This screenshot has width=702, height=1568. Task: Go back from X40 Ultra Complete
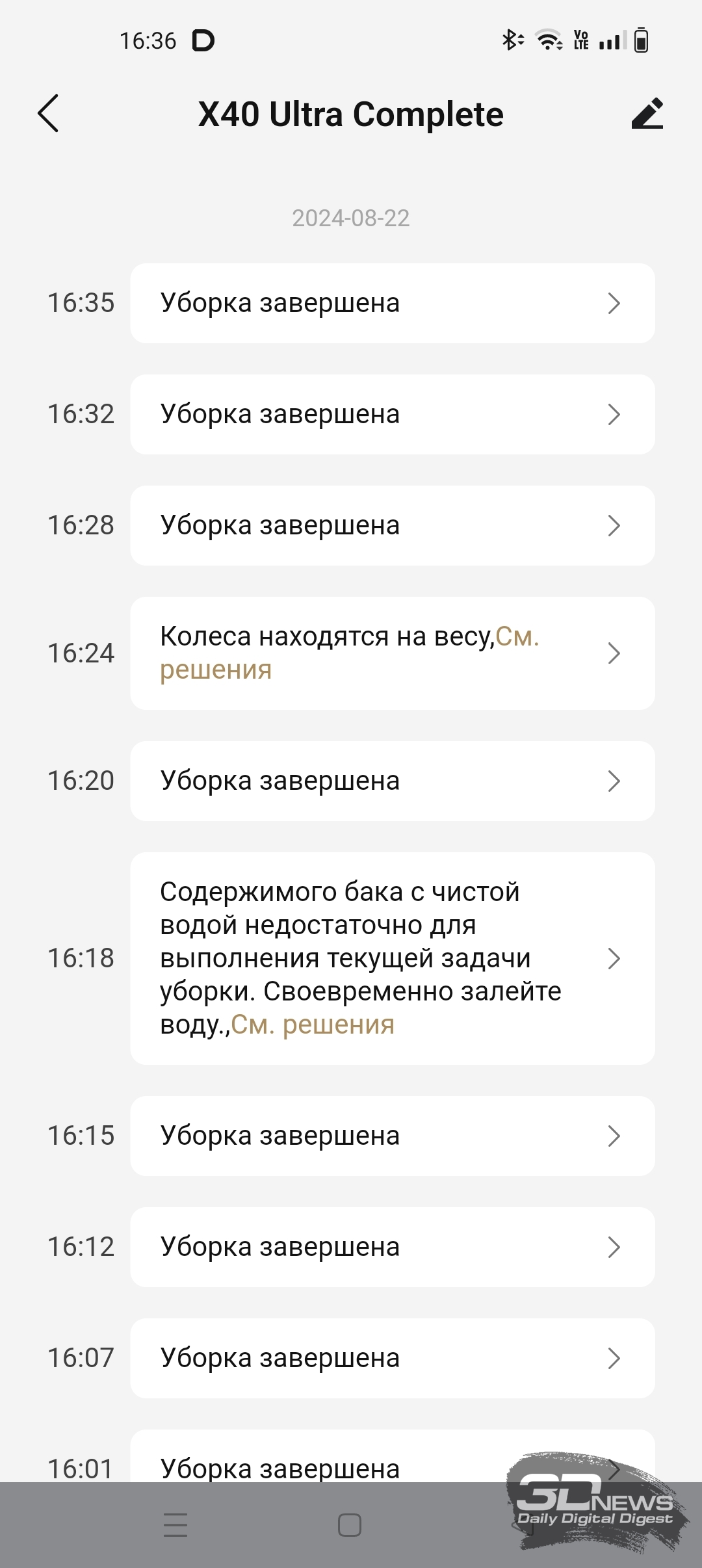48,114
